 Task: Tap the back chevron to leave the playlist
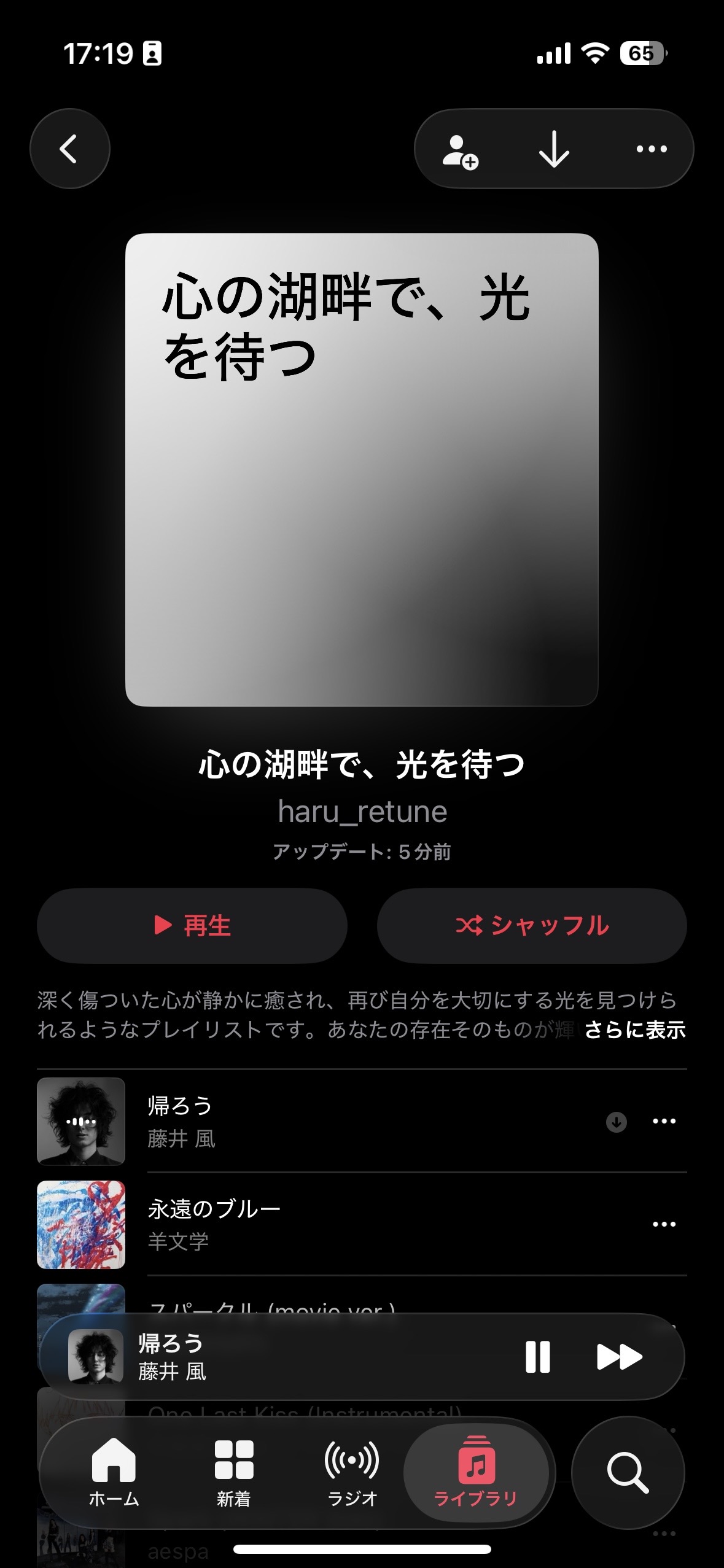coord(69,149)
